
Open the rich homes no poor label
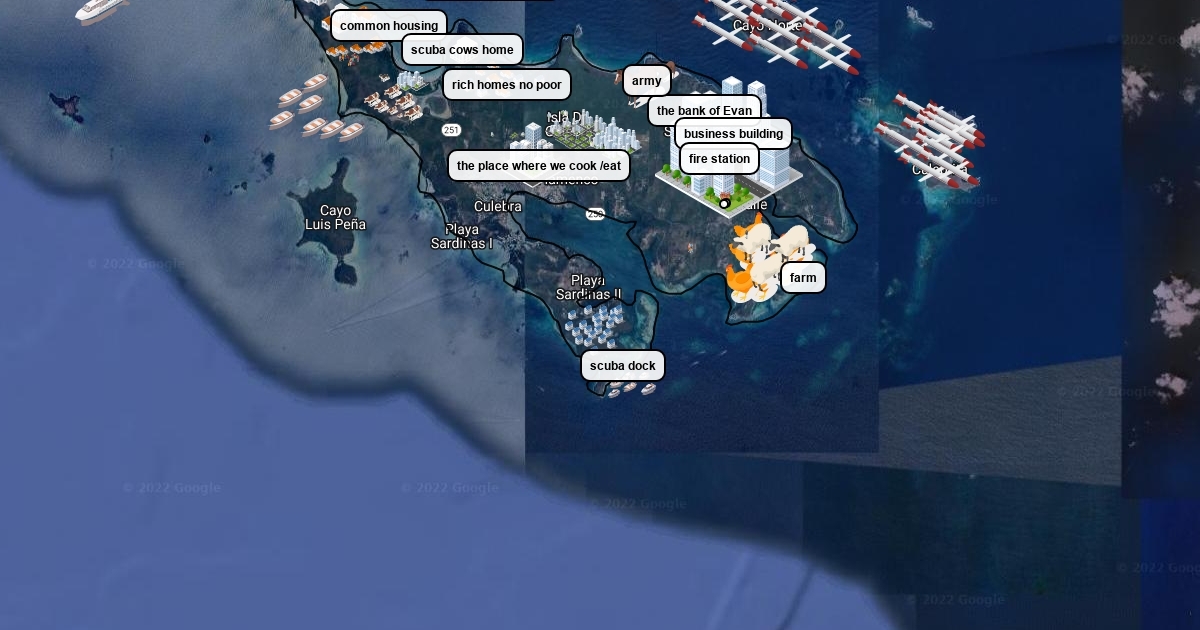point(506,85)
